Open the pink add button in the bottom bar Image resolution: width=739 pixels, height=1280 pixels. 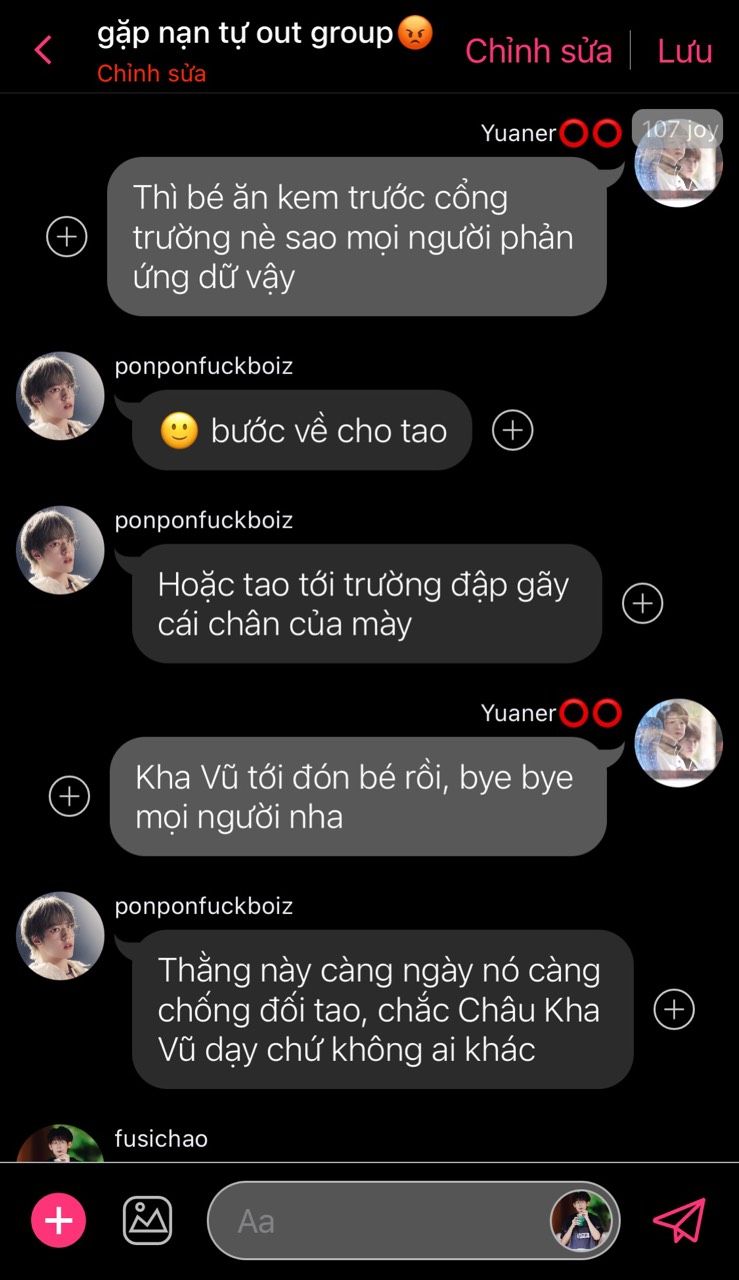click(x=59, y=1220)
